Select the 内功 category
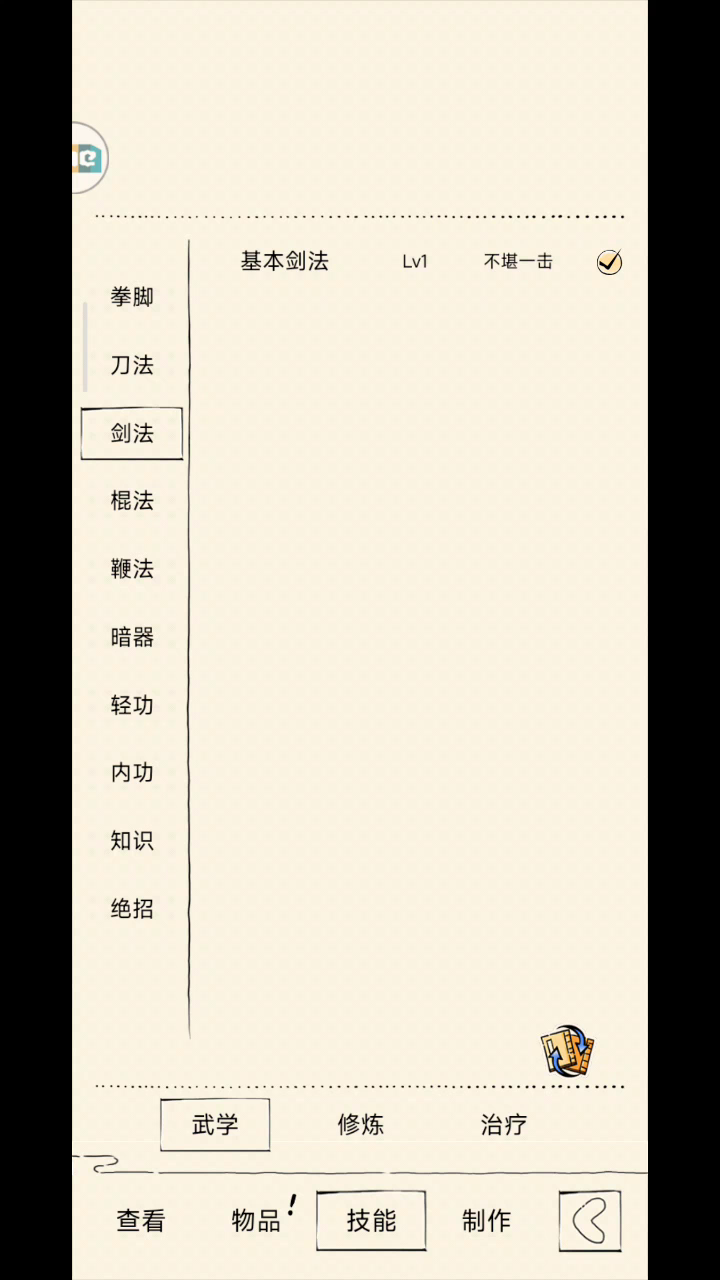Image resolution: width=720 pixels, height=1280 pixels. click(132, 772)
